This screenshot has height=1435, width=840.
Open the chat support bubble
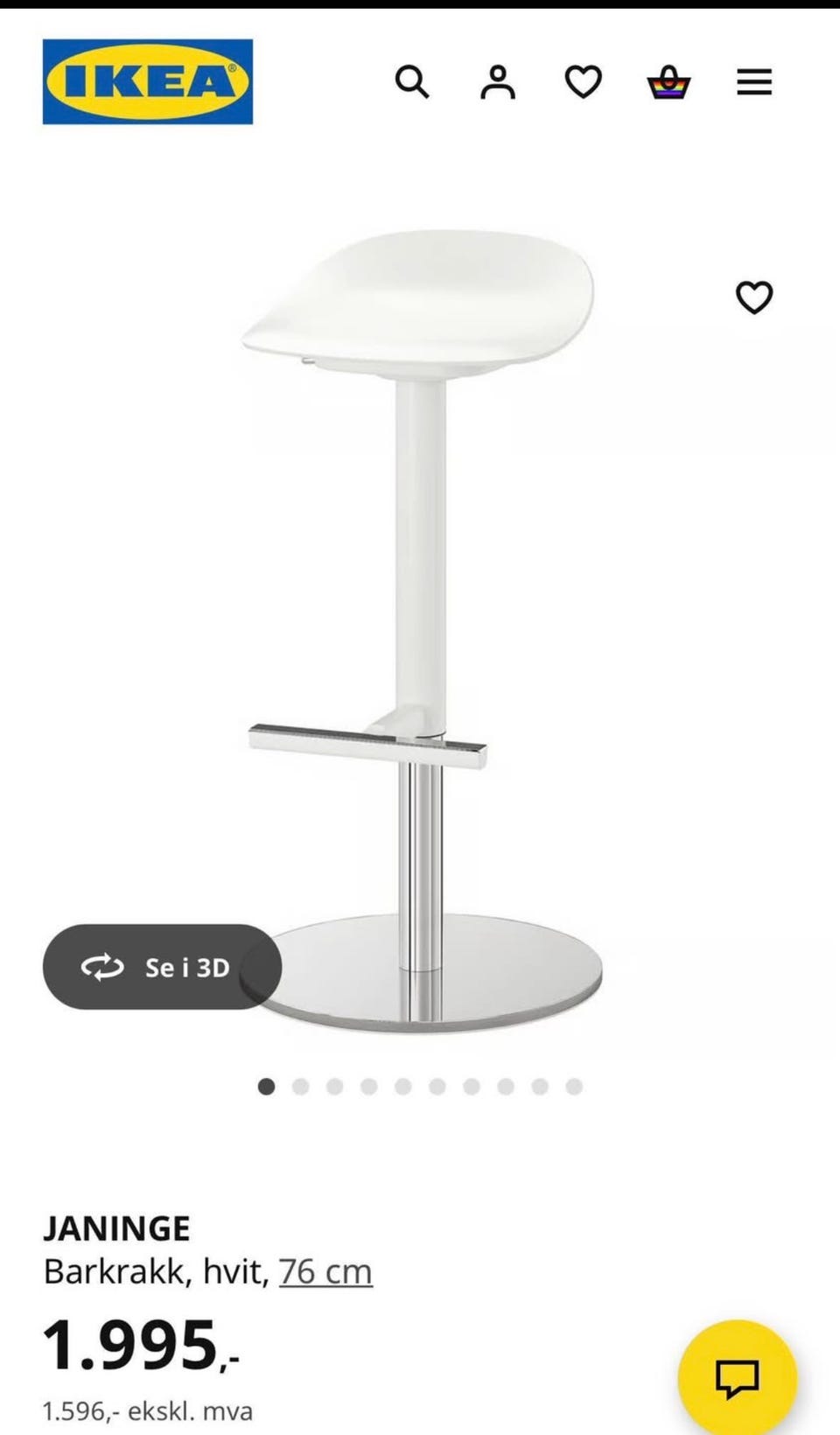737,1378
